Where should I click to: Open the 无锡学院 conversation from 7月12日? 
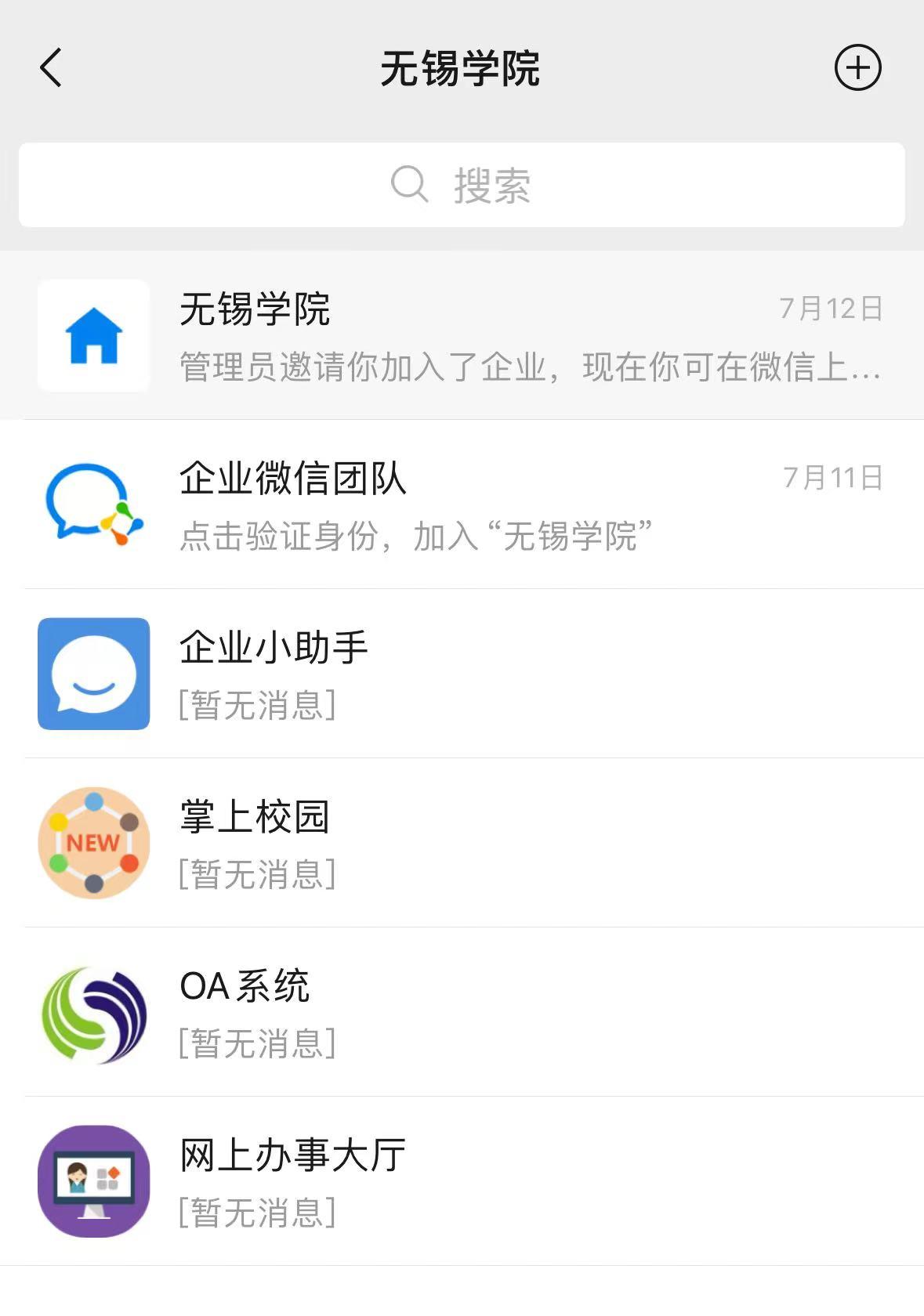(462, 335)
